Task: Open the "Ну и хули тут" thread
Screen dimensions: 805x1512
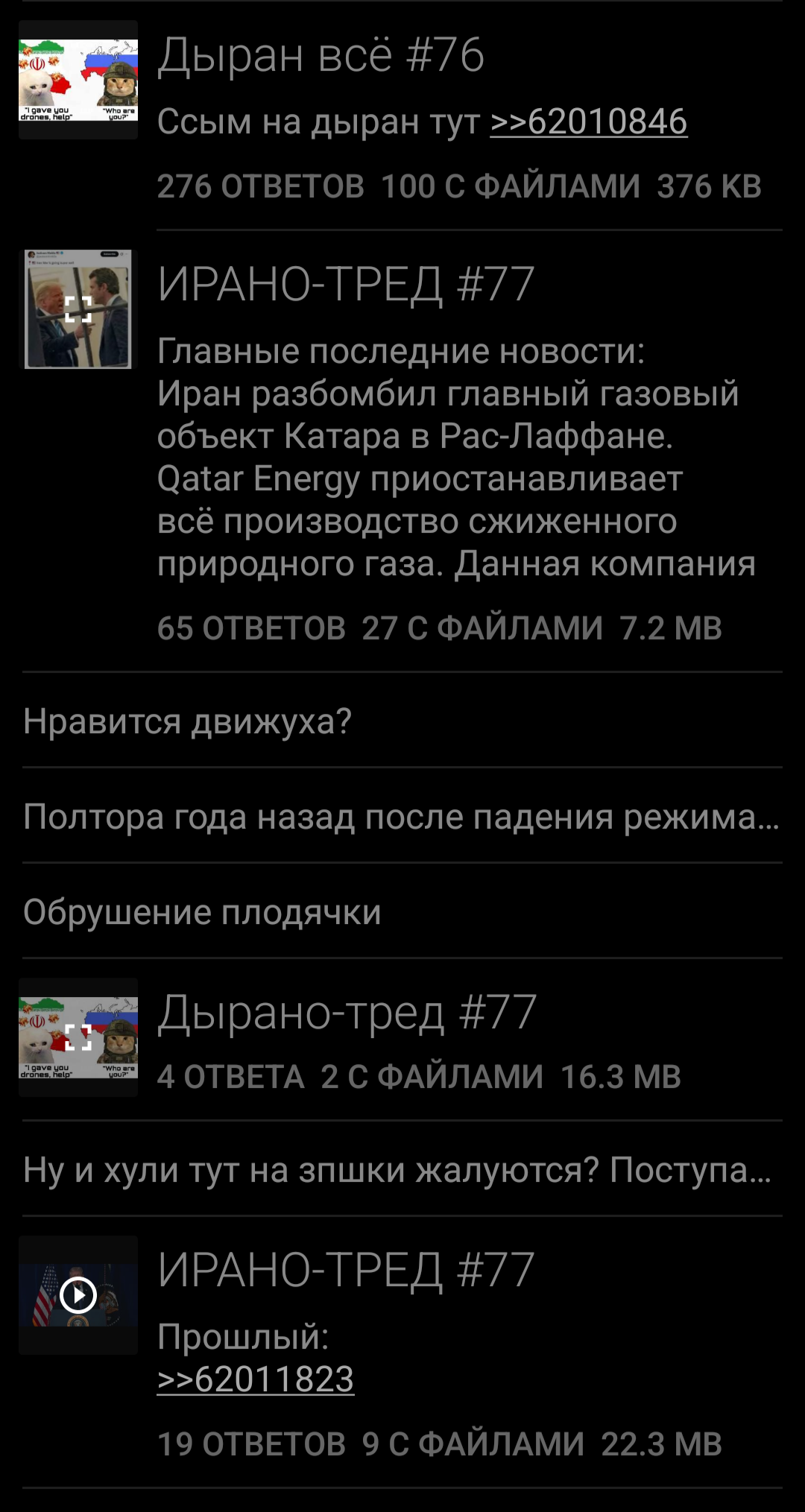Action: point(397,1170)
